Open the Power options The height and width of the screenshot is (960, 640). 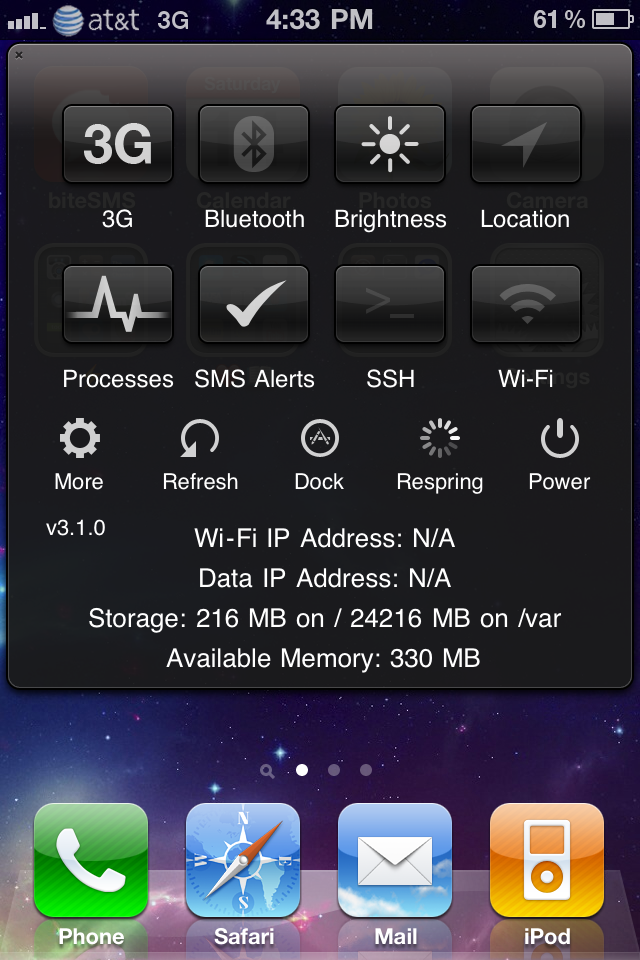point(560,440)
